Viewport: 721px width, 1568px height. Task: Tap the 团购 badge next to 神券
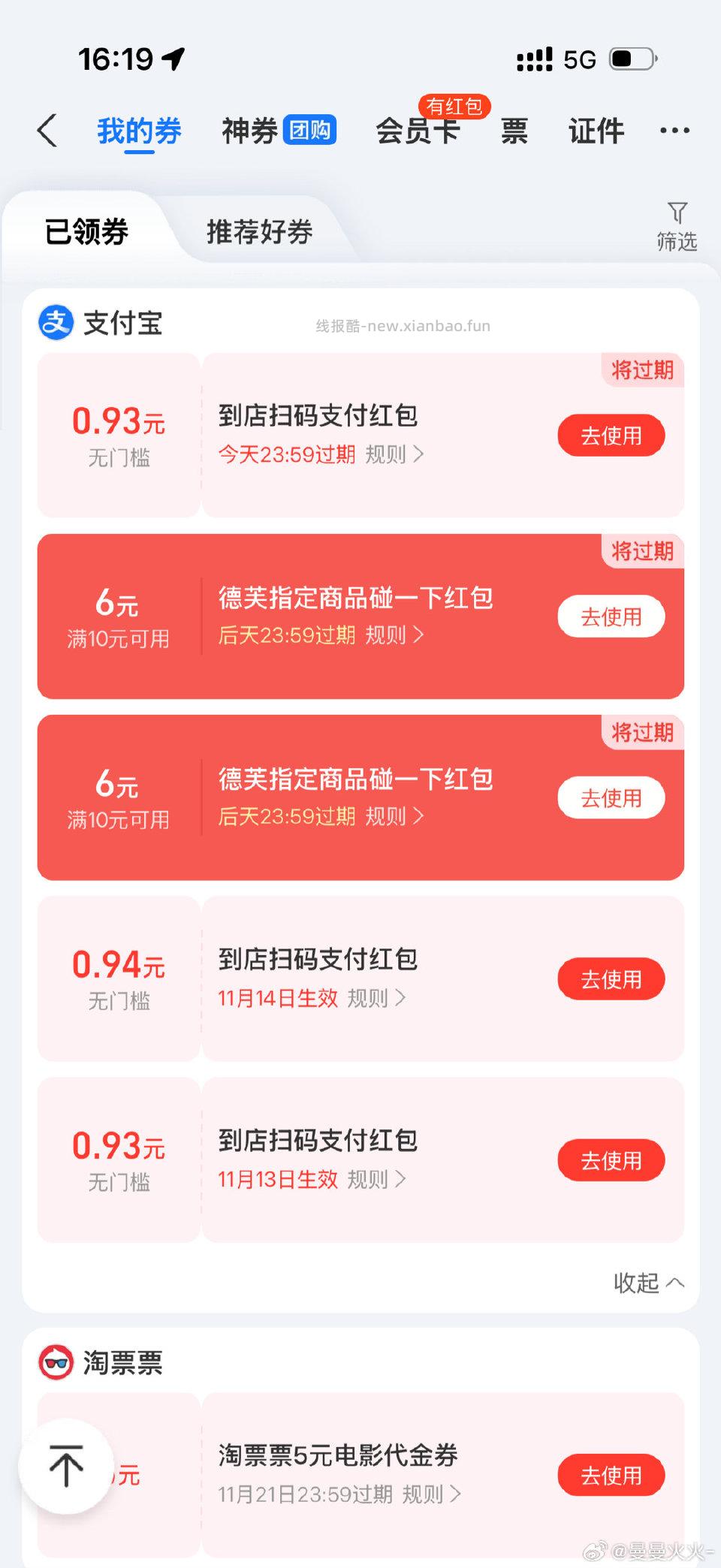pyautogui.click(x=311, y=129)
